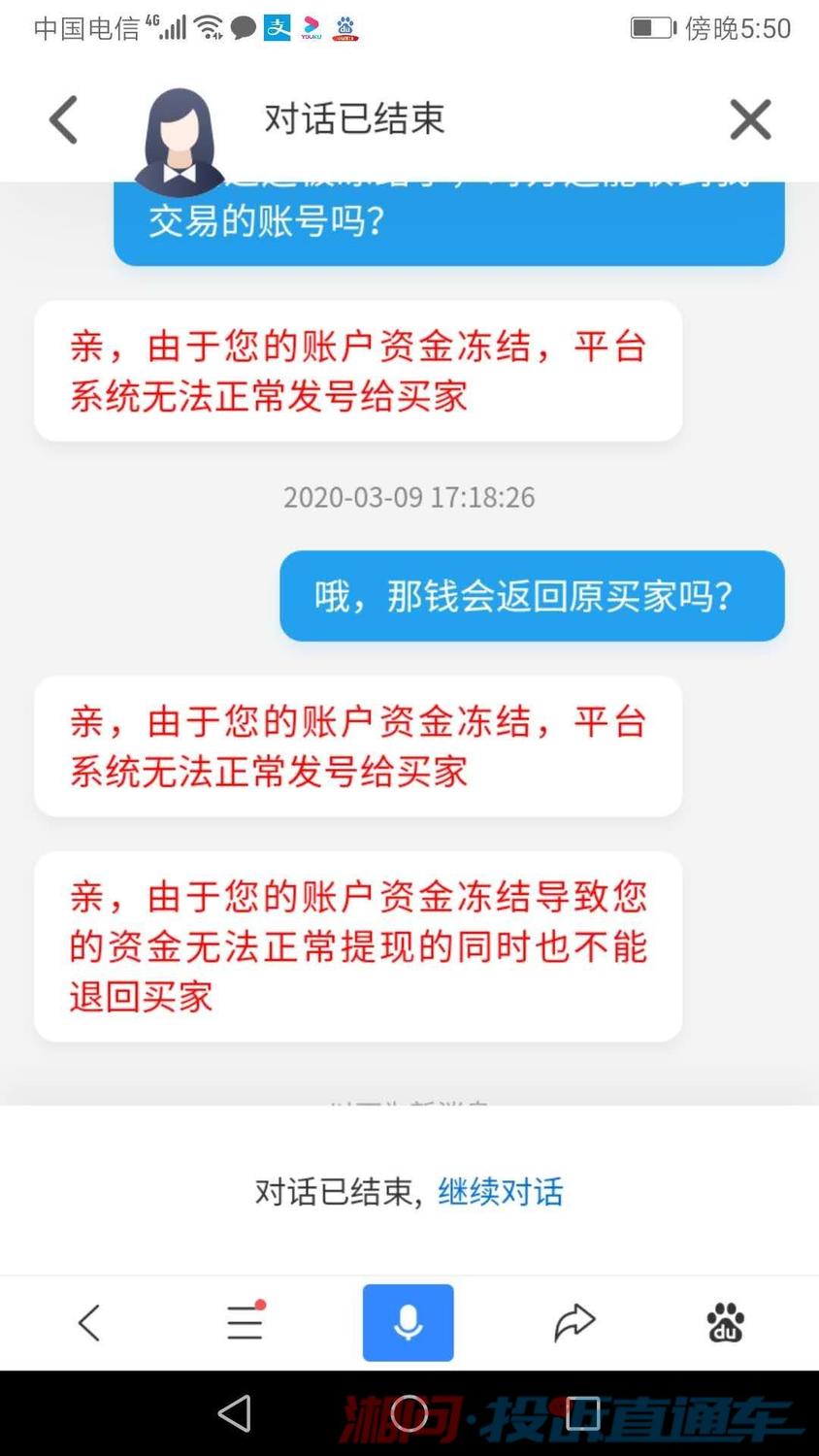Image resolution: width=819 pixels, height=1456 pixels.
Task: Open the menu list icon with red dot
Action: 244,1322
